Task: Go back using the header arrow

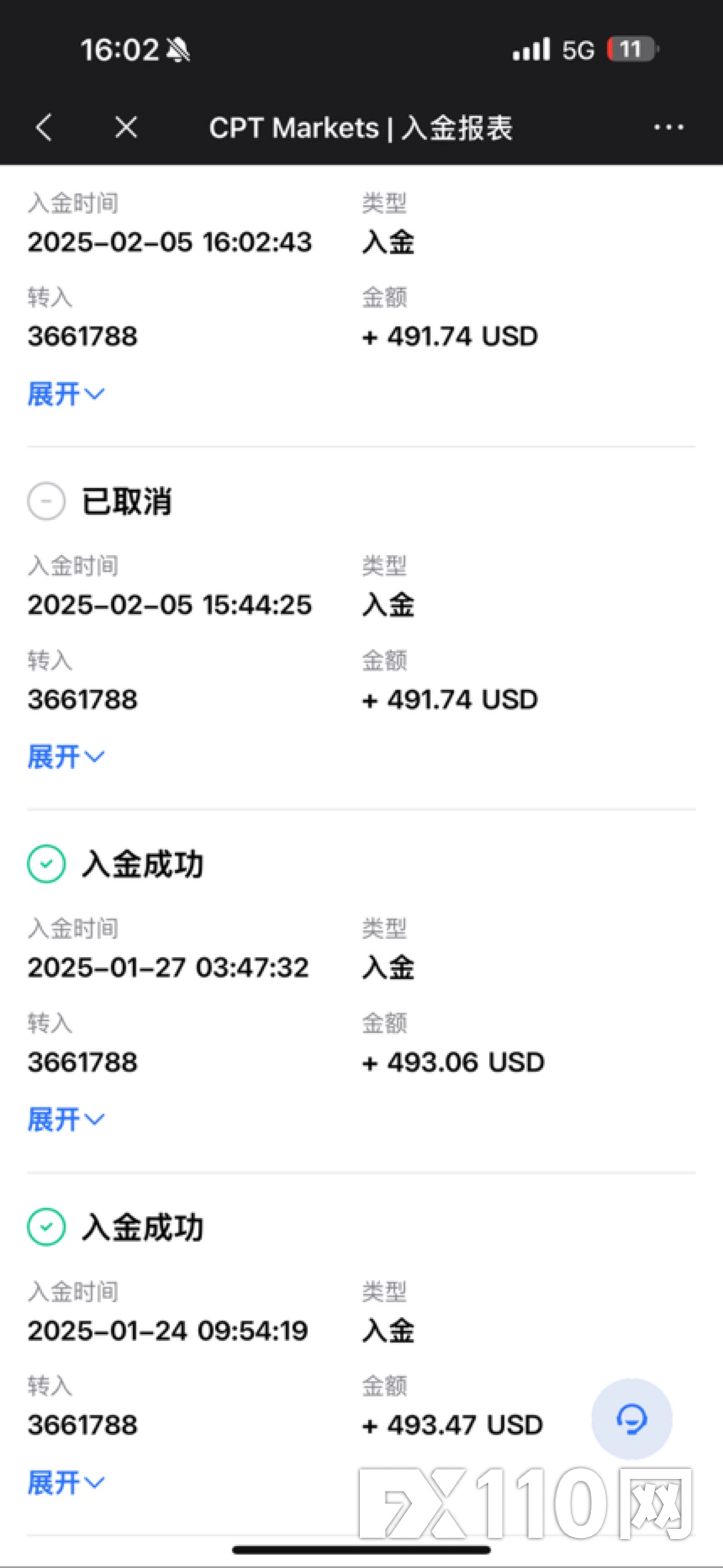Action: pos(44,128)
